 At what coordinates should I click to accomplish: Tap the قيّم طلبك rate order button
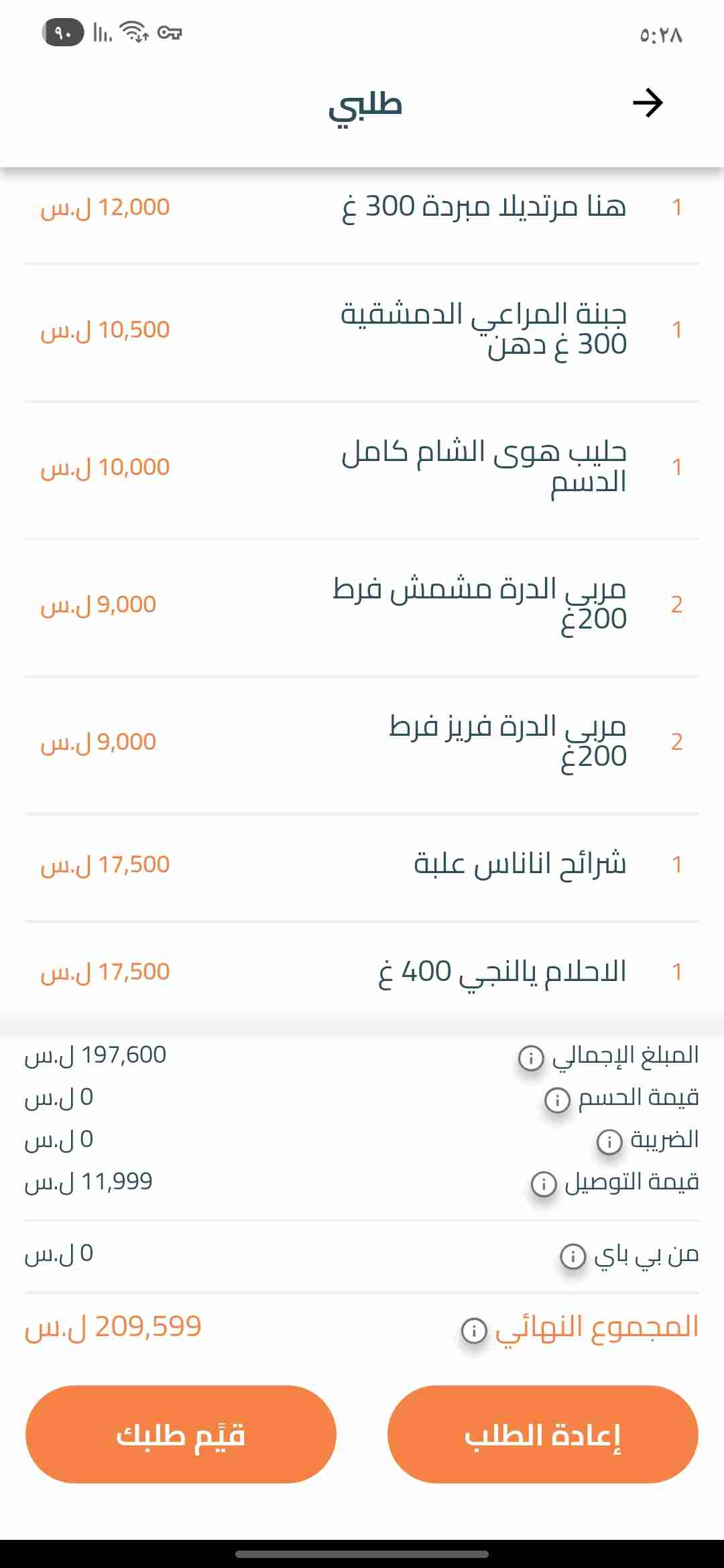click(181, 1434)
